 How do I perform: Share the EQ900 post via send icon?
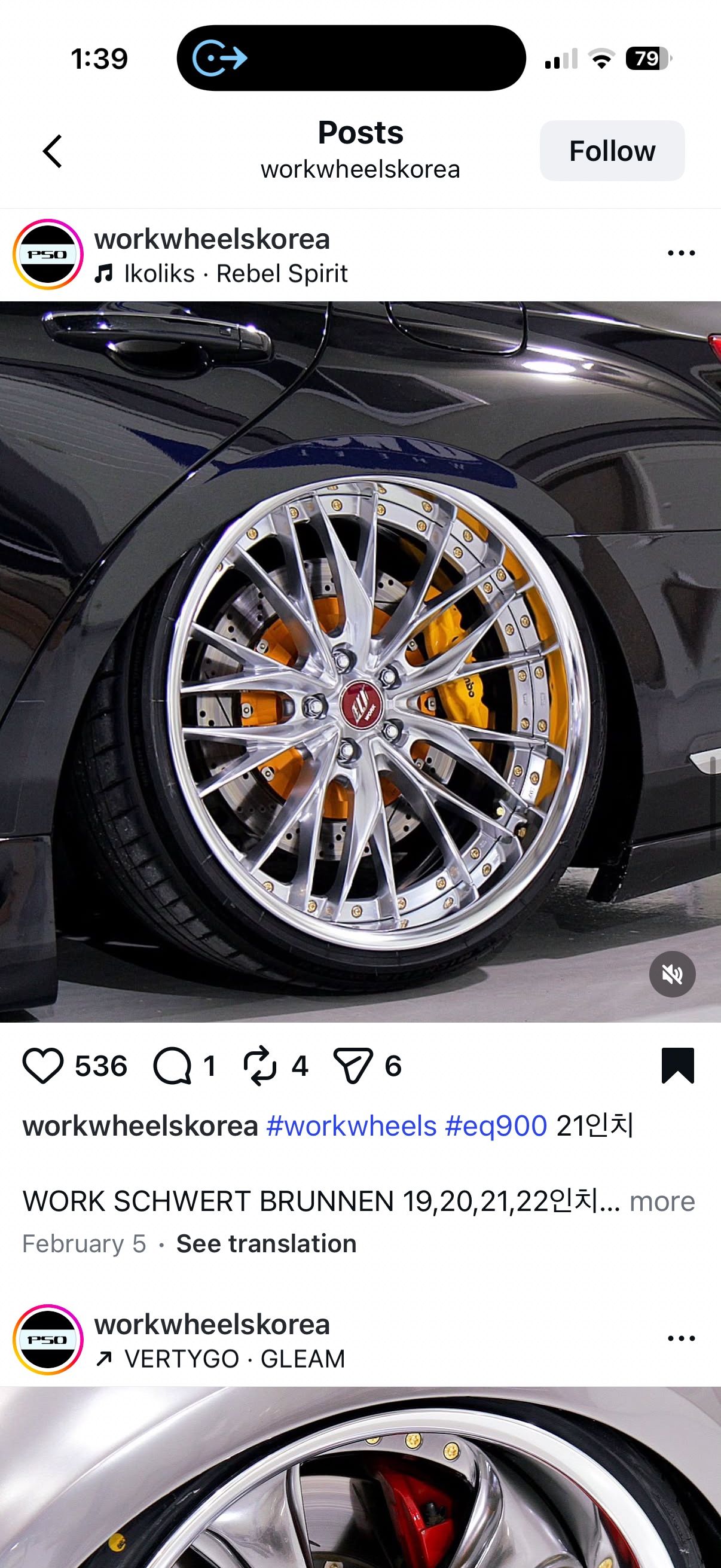pos(353,1066)
